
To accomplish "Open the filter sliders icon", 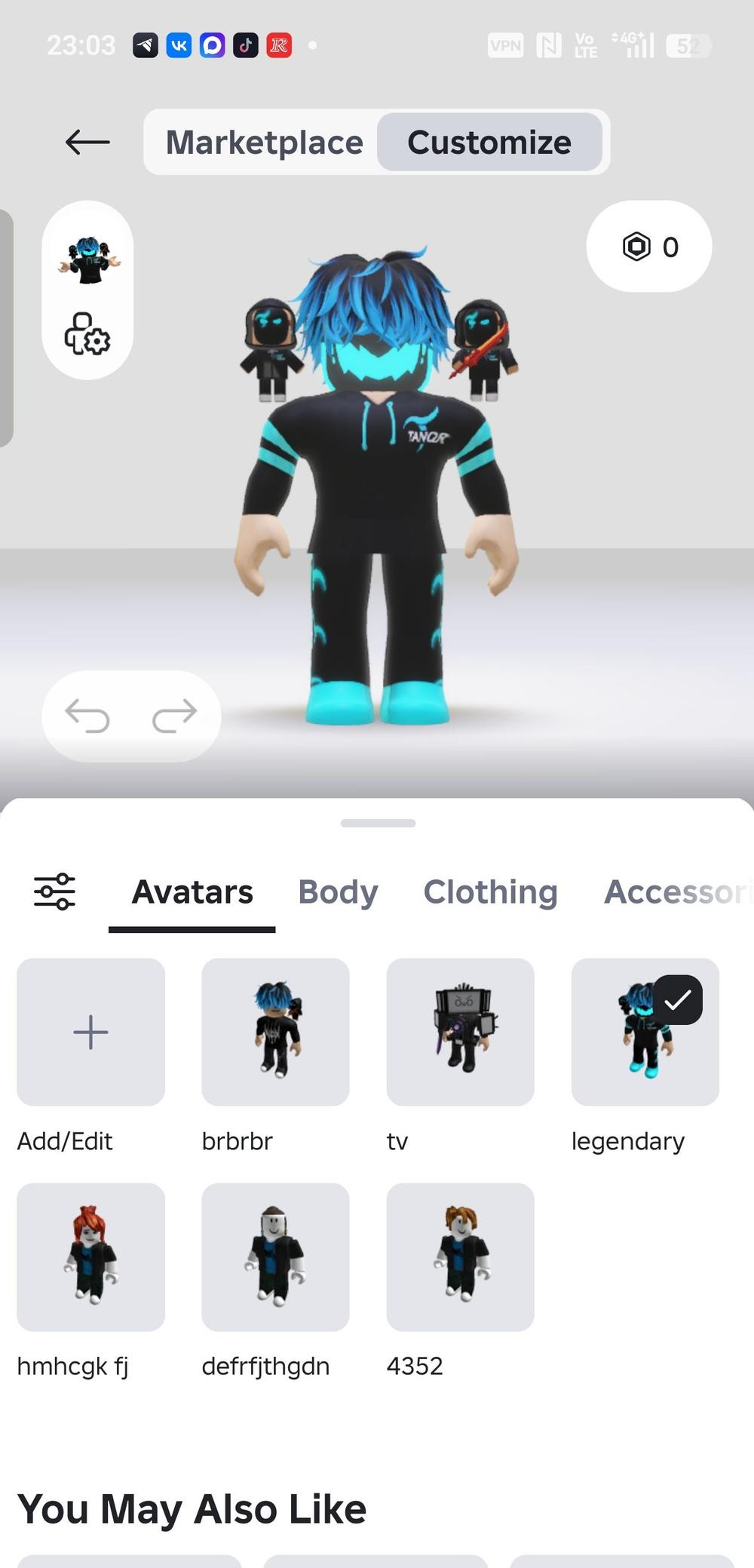I will coord(55,891).
